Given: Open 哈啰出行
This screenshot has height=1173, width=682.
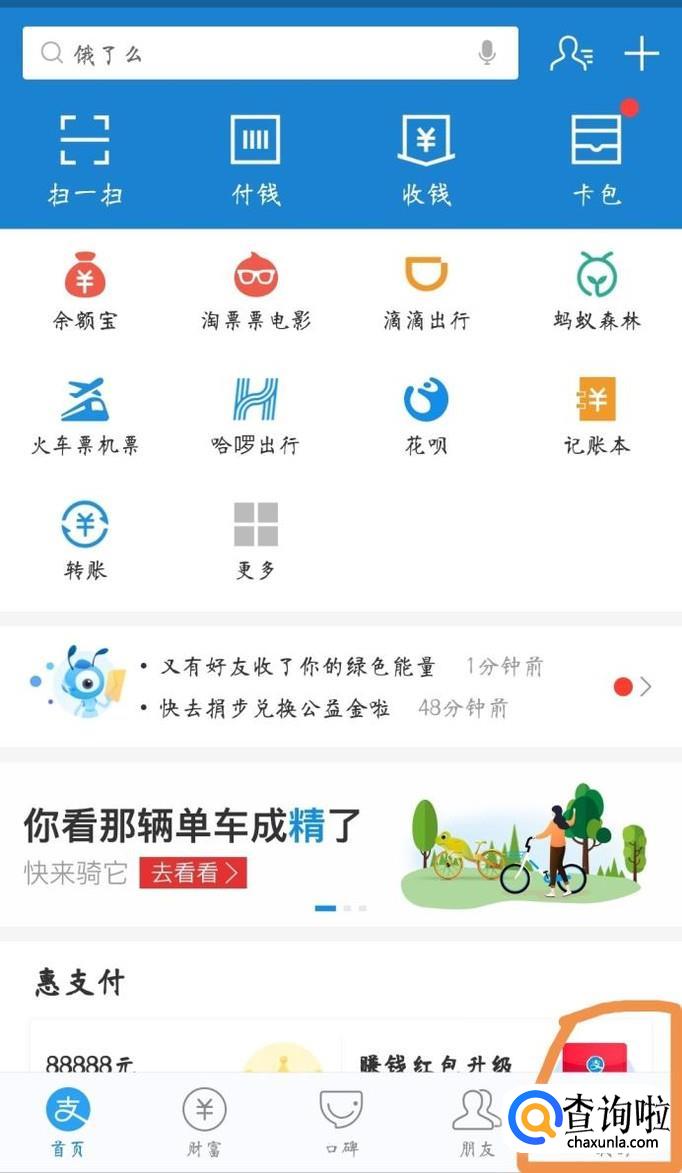Looking at the screenshot, I should [x=256, y=415].
